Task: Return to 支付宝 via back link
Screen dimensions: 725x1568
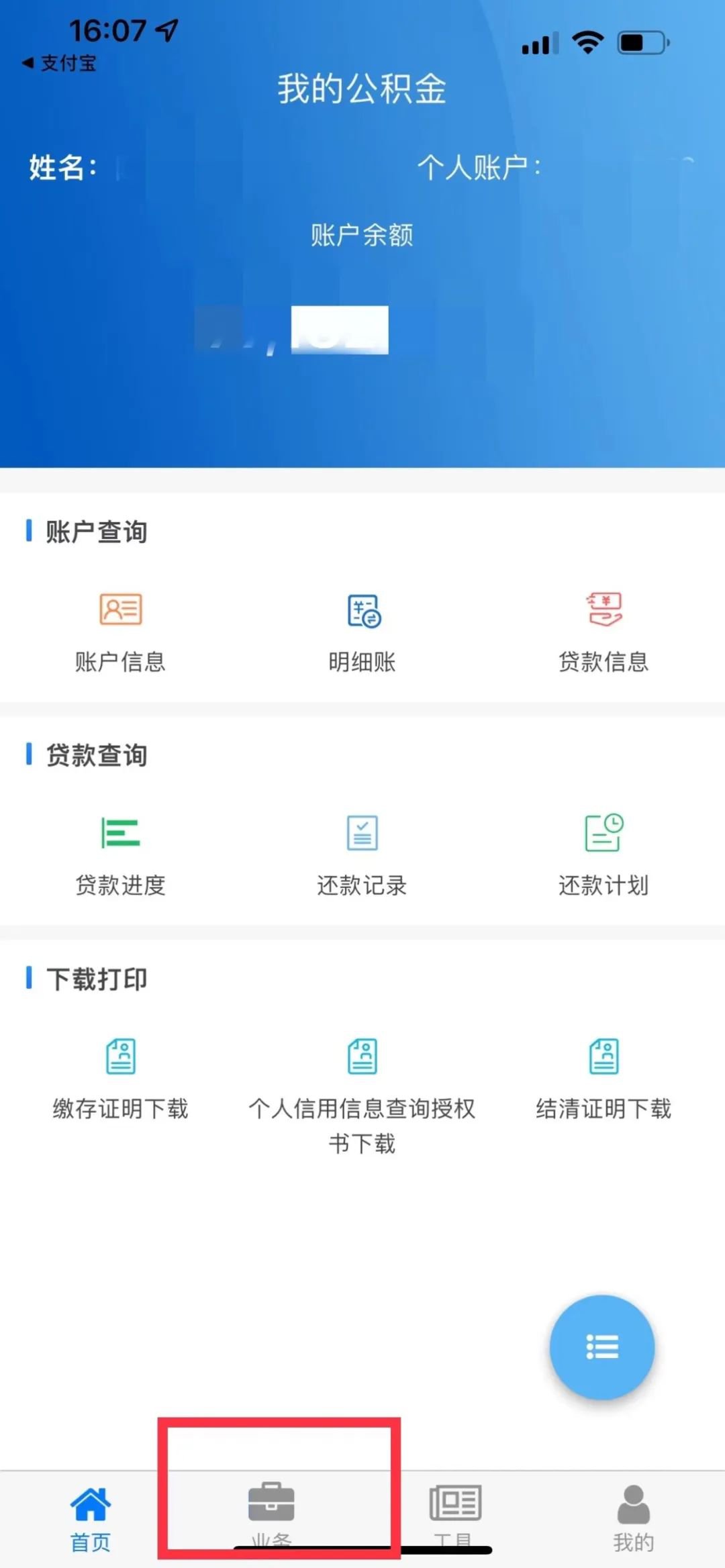Action: [x=59, y=63]
